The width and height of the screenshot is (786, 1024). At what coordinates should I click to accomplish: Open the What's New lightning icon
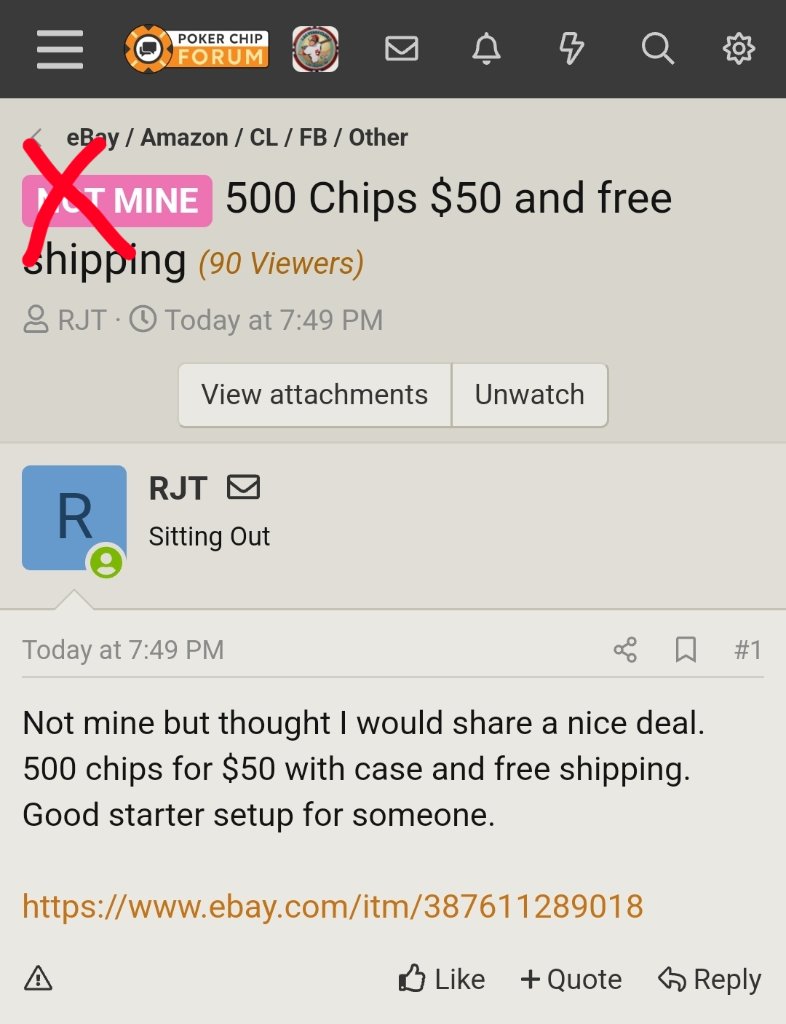click(571, 49)
